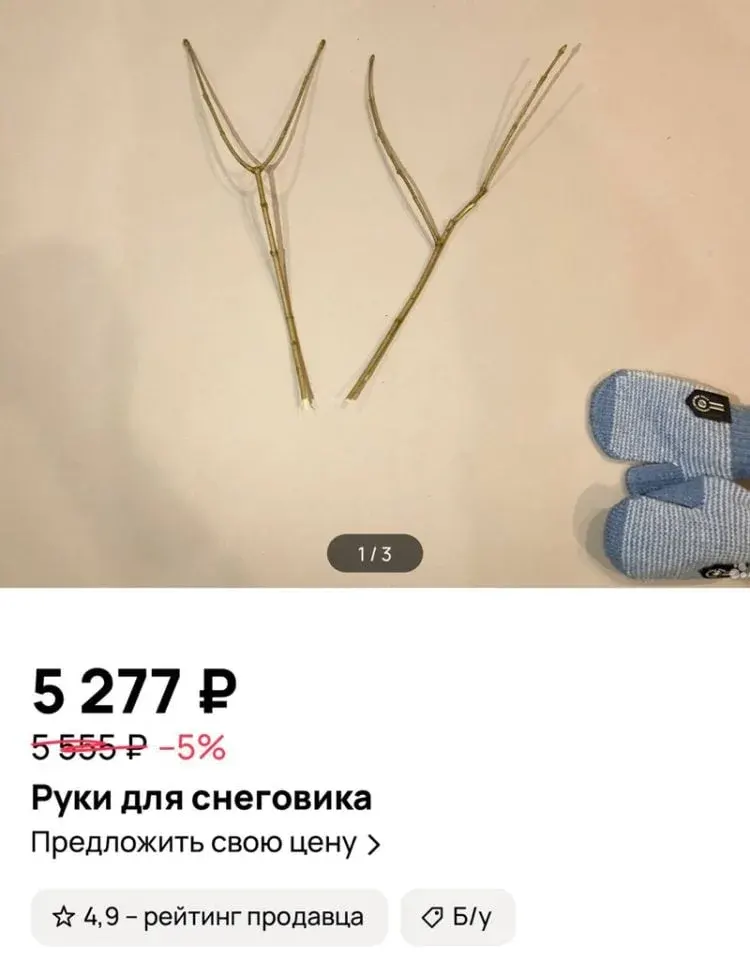The width and height of the screenshot is (750, 960).
Task: Tap the "Б/у" condition chip
Action: (458, 917)
